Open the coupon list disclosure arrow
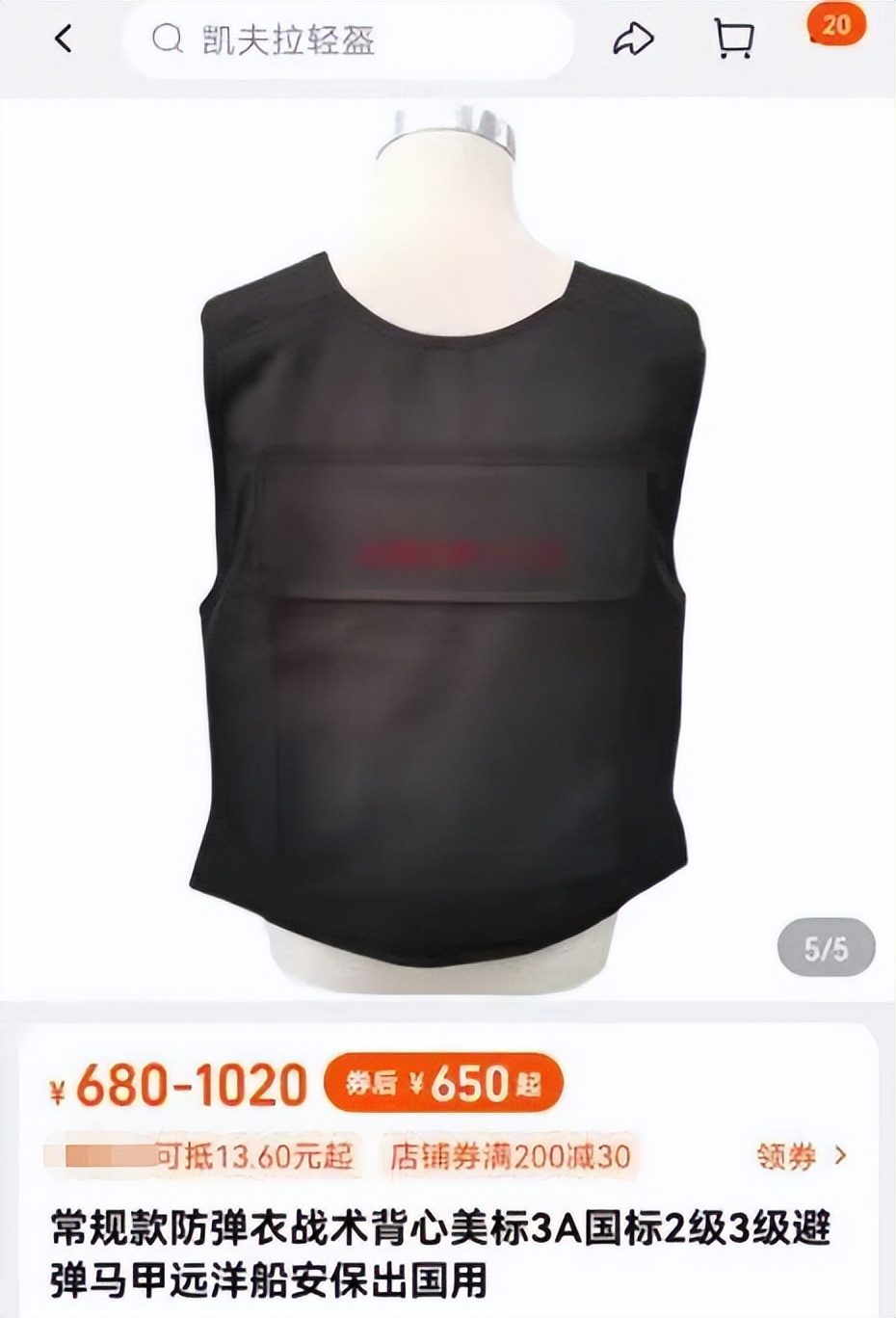 pyautogui.click(x=840, y=1152)
